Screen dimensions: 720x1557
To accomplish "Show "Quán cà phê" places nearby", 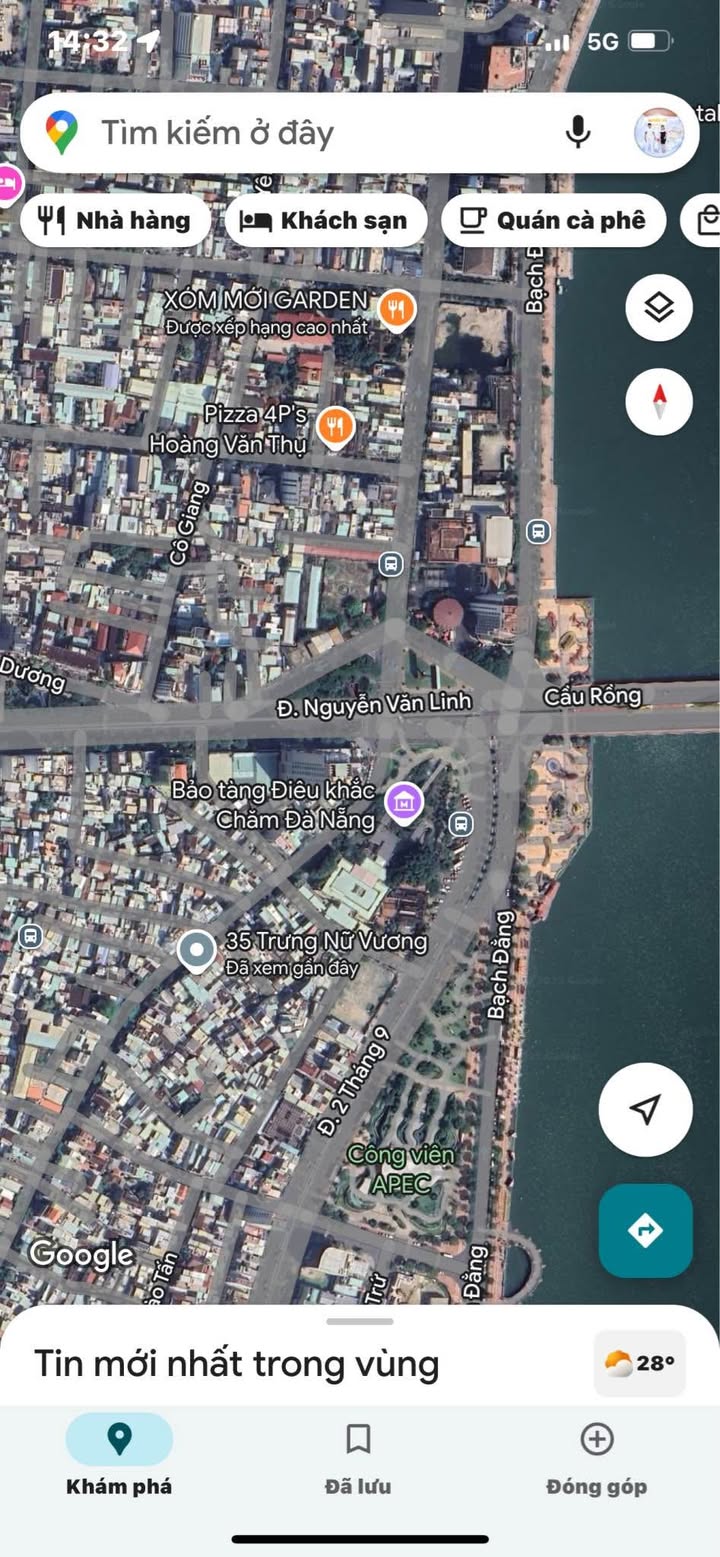I will pyautogui.click(x=554, y=221).
